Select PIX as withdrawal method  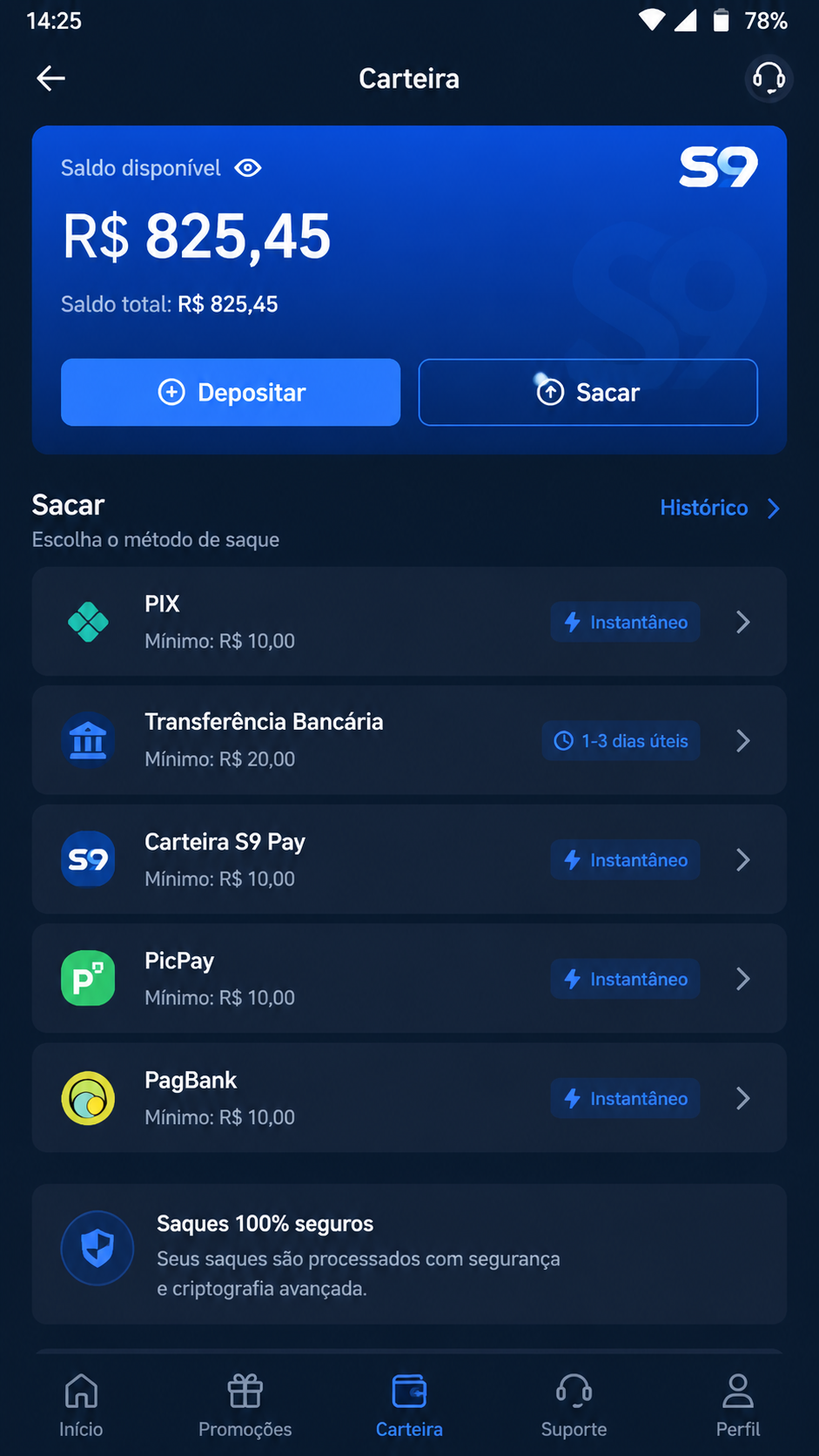[x=409, y=622]
